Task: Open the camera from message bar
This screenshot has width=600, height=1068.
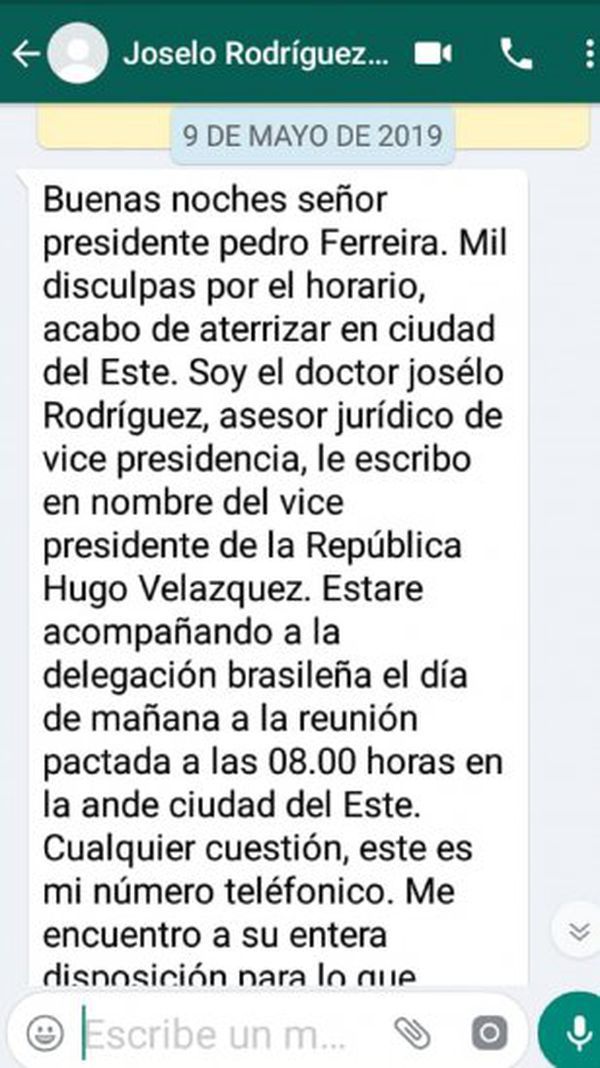Action: [x=490, y=1034]
